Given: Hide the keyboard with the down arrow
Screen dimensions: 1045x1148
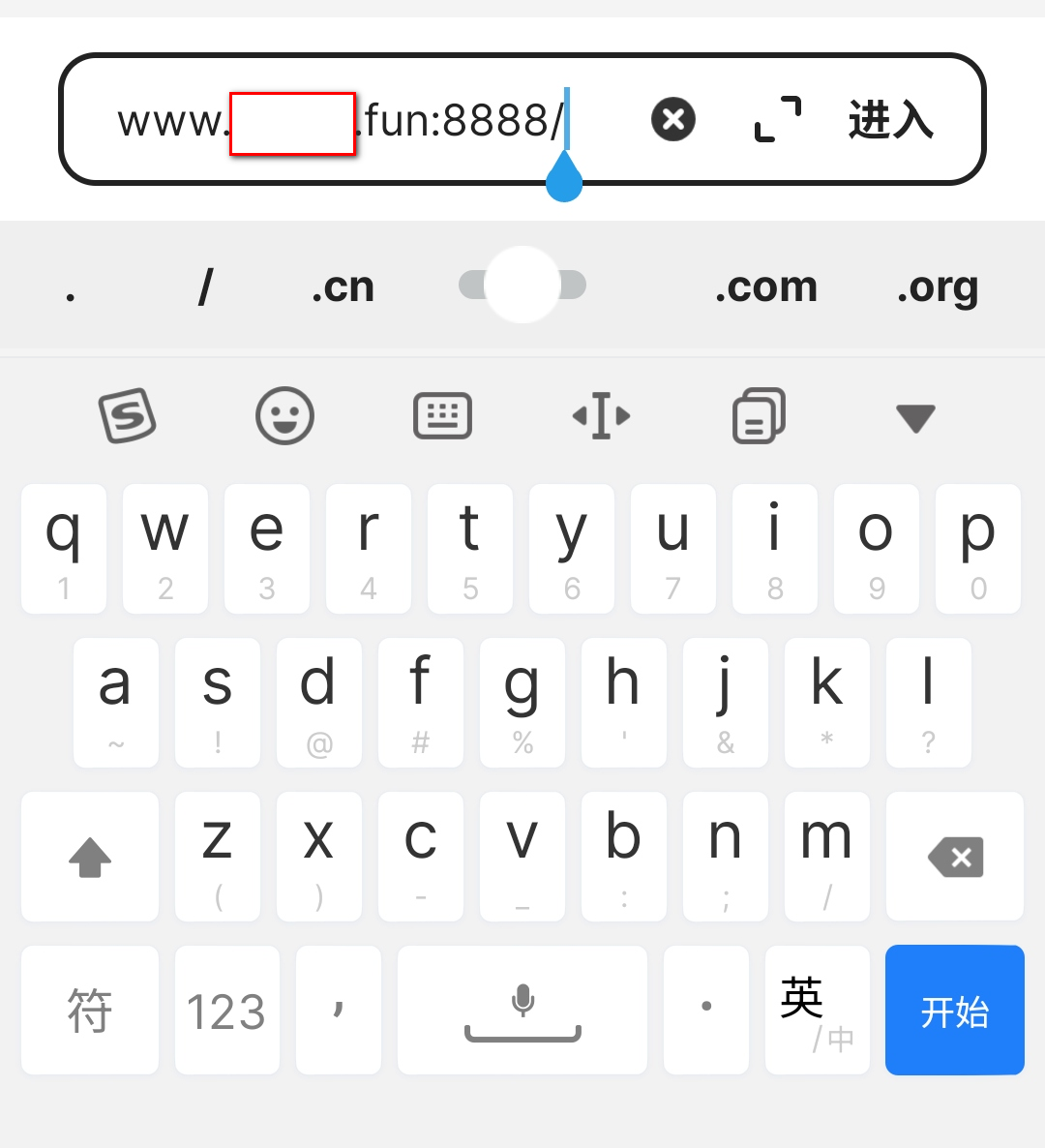Looking at the screenshot, I should (x=915, y=418).
